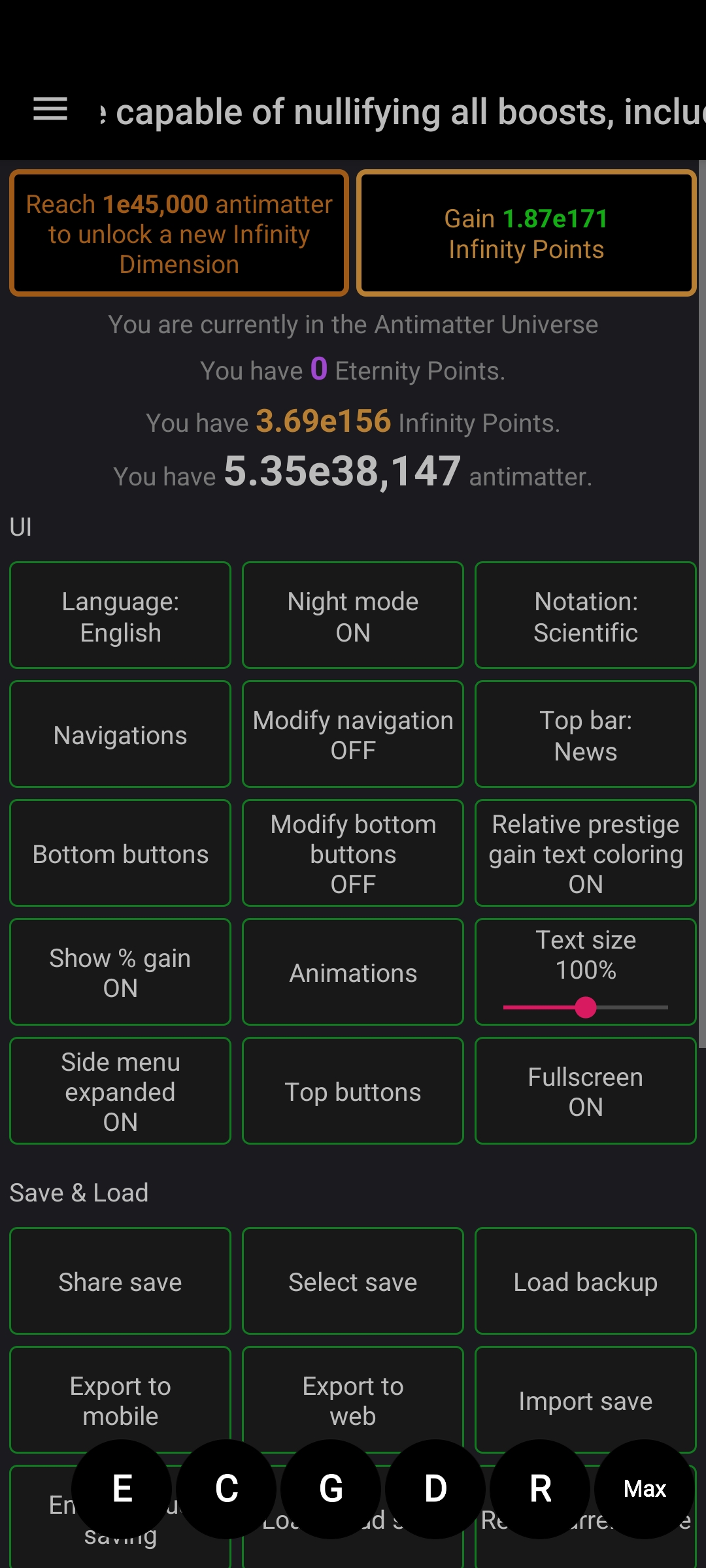Screen dimensions: 706x1568
Task: Switch Language from English
Action: point(120,615)
